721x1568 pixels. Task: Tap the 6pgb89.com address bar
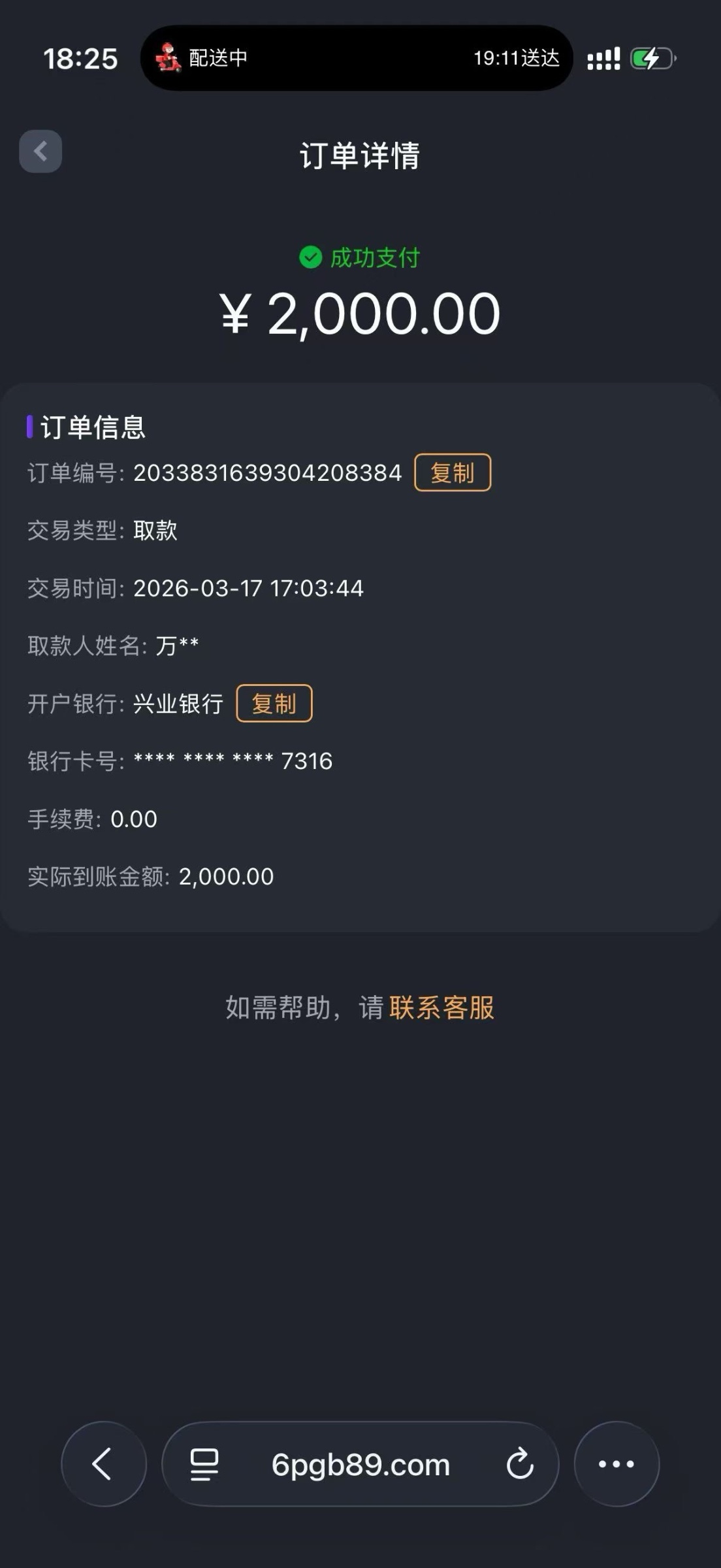[360, 1465]
